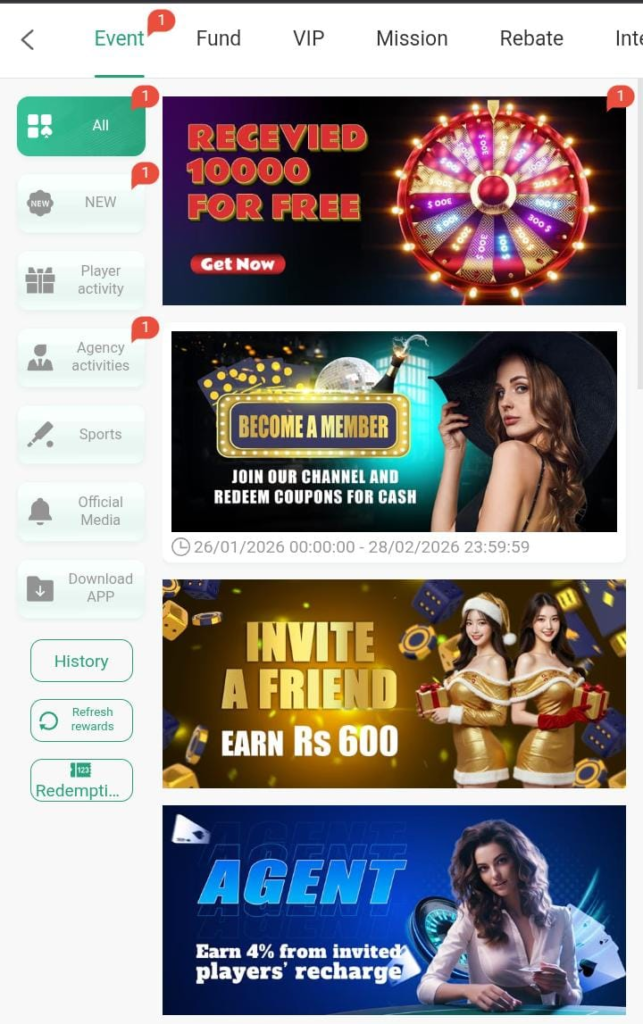Switch to the Mission tab
The width and height of the screenshot is (643, 1024).
[411, 39]
